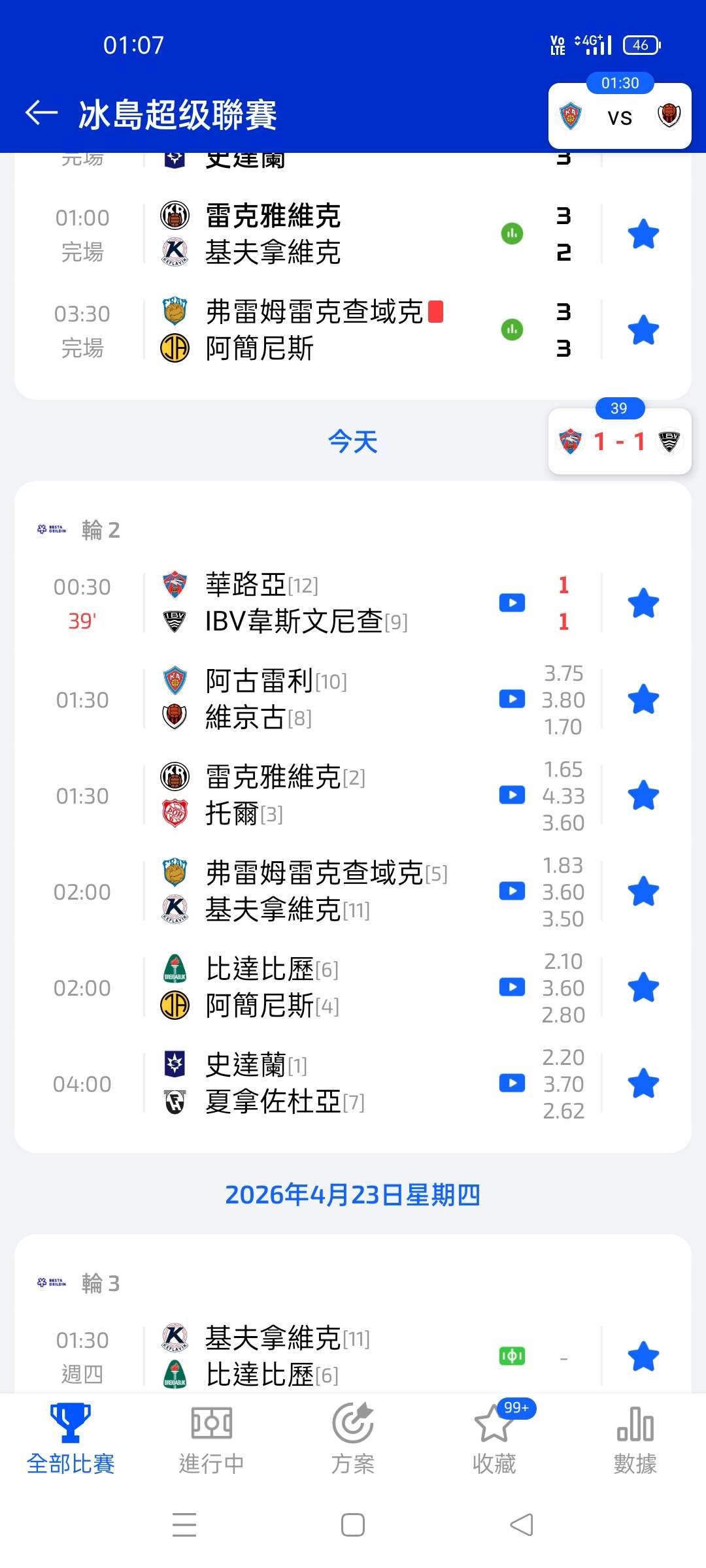Open video icon for 弗雷姆雷克查域克 vs 基夫拿維克 at 02:00
This screenshot has width=706, height=1568.
(x=512, y=892)
